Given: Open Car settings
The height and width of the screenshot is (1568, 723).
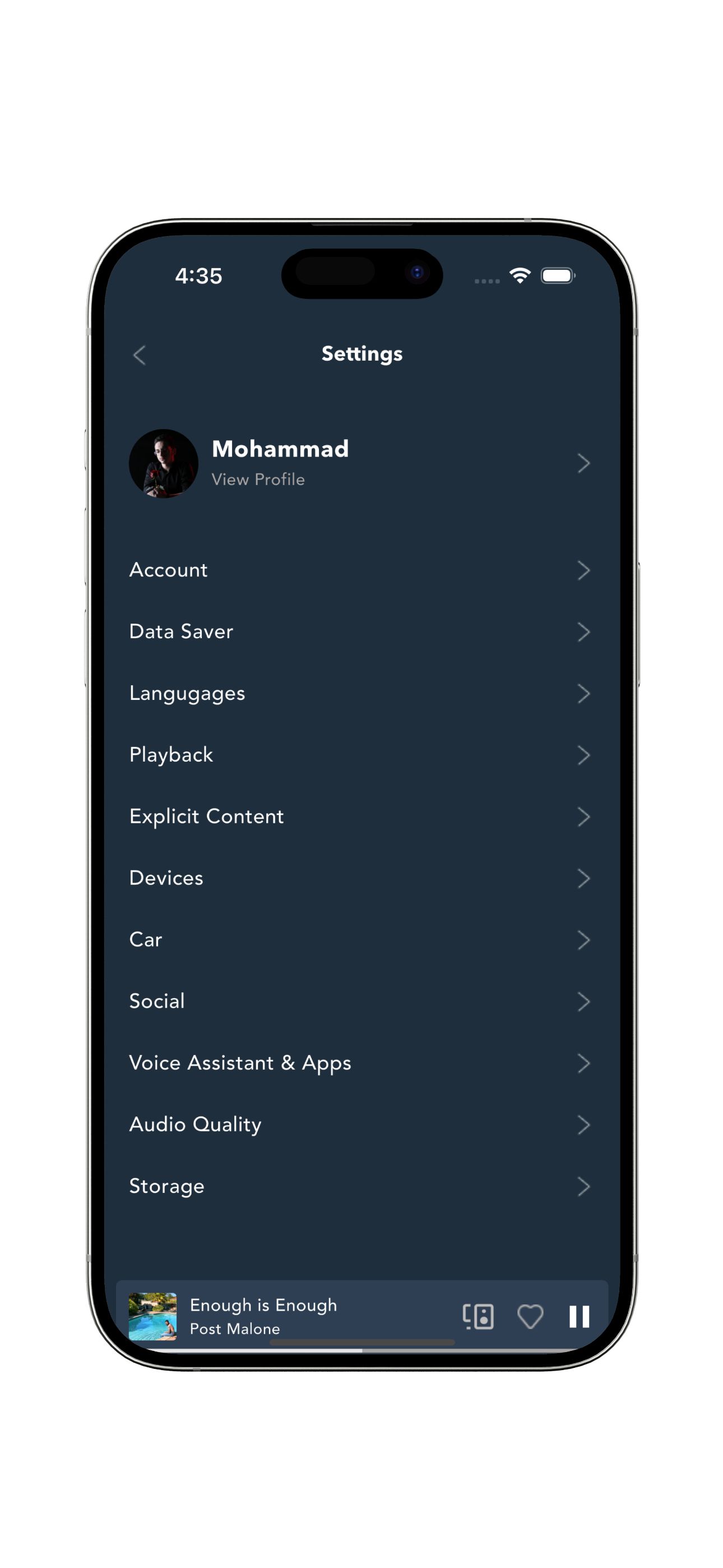Looking at the screenshot, I should click(360, 940).
